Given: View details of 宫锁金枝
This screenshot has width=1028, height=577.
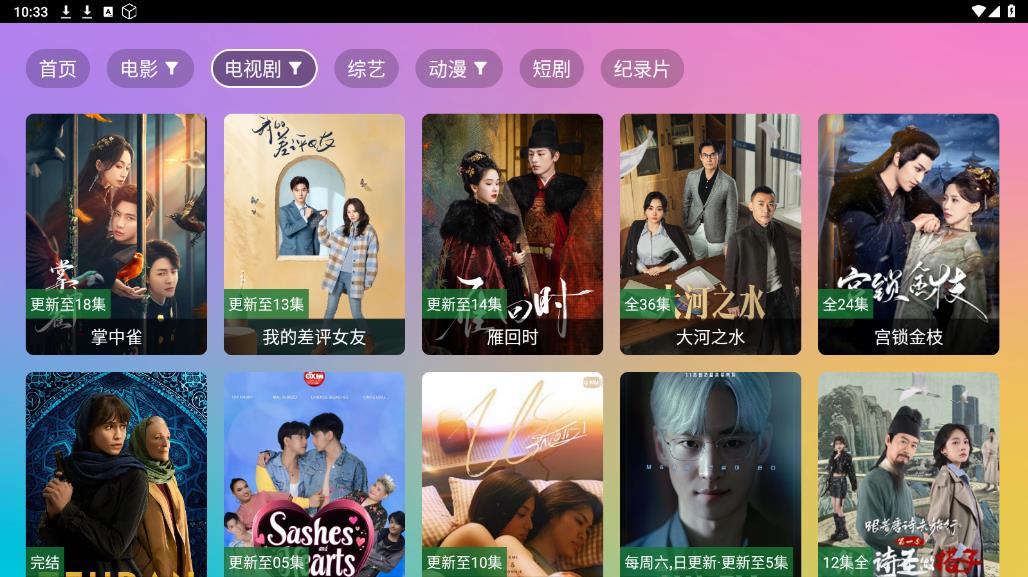Looking at the screenshot, I should (908, 234).
